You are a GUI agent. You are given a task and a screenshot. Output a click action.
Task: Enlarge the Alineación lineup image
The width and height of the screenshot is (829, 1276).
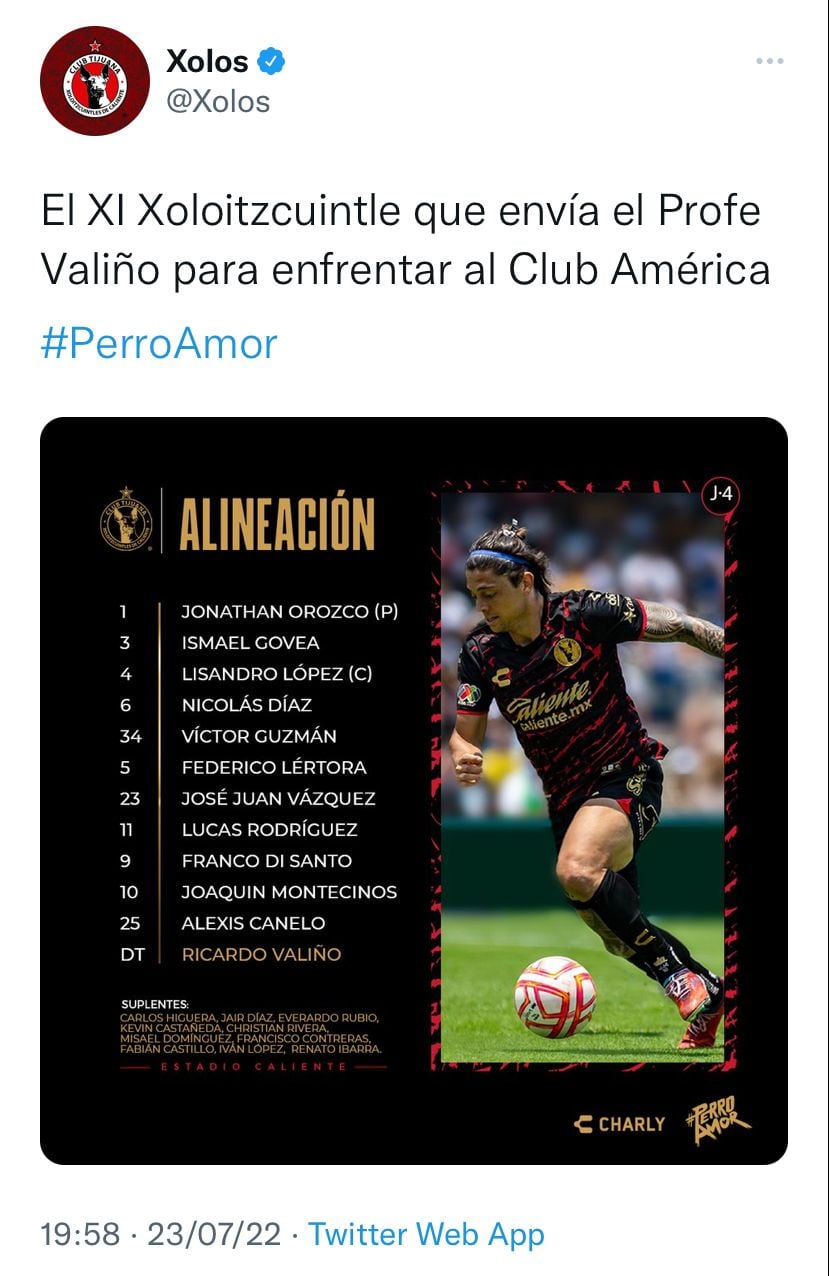(x=413, y=790)
